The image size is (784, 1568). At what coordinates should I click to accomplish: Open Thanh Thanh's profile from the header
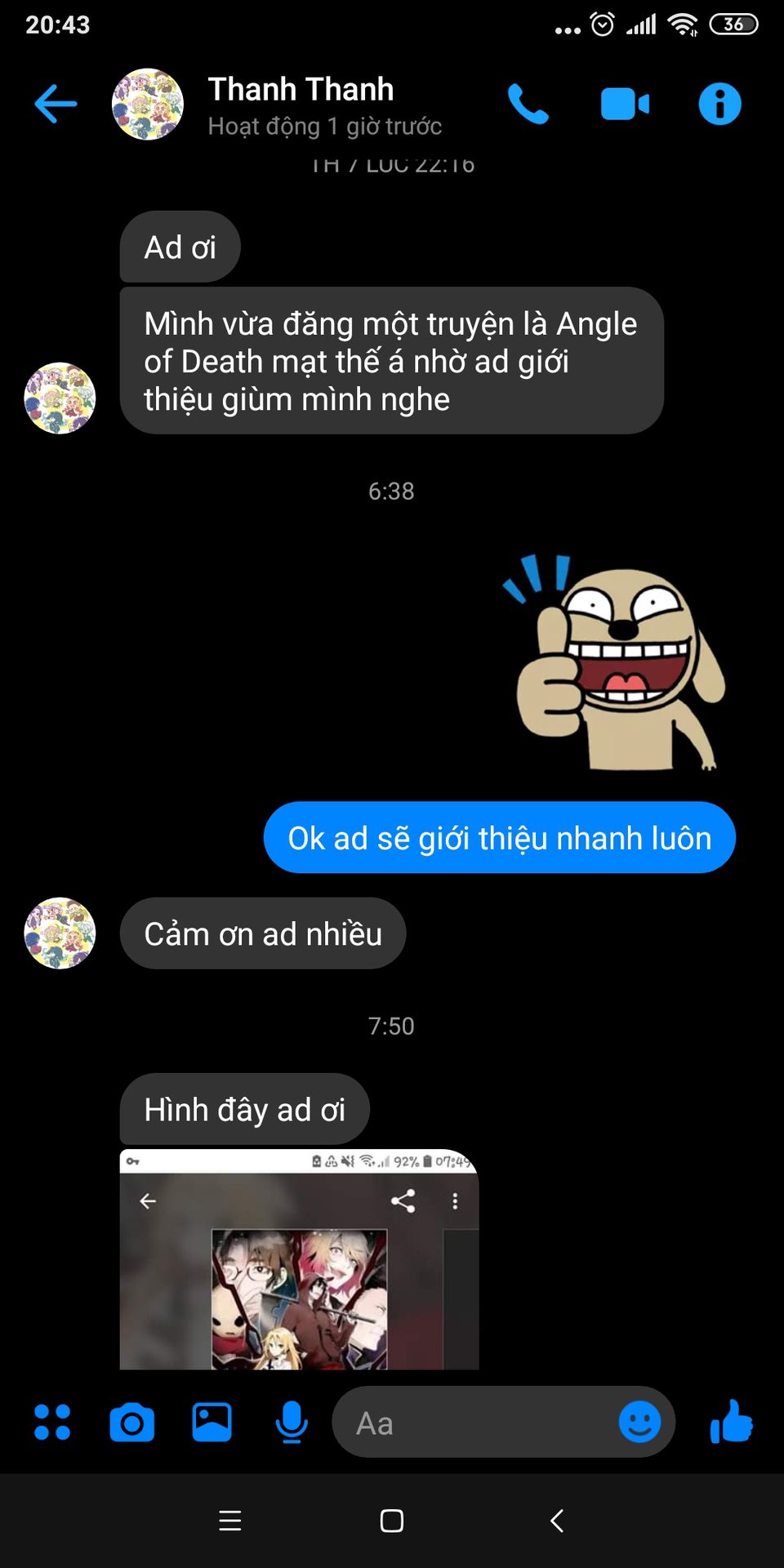coord(301,105)
